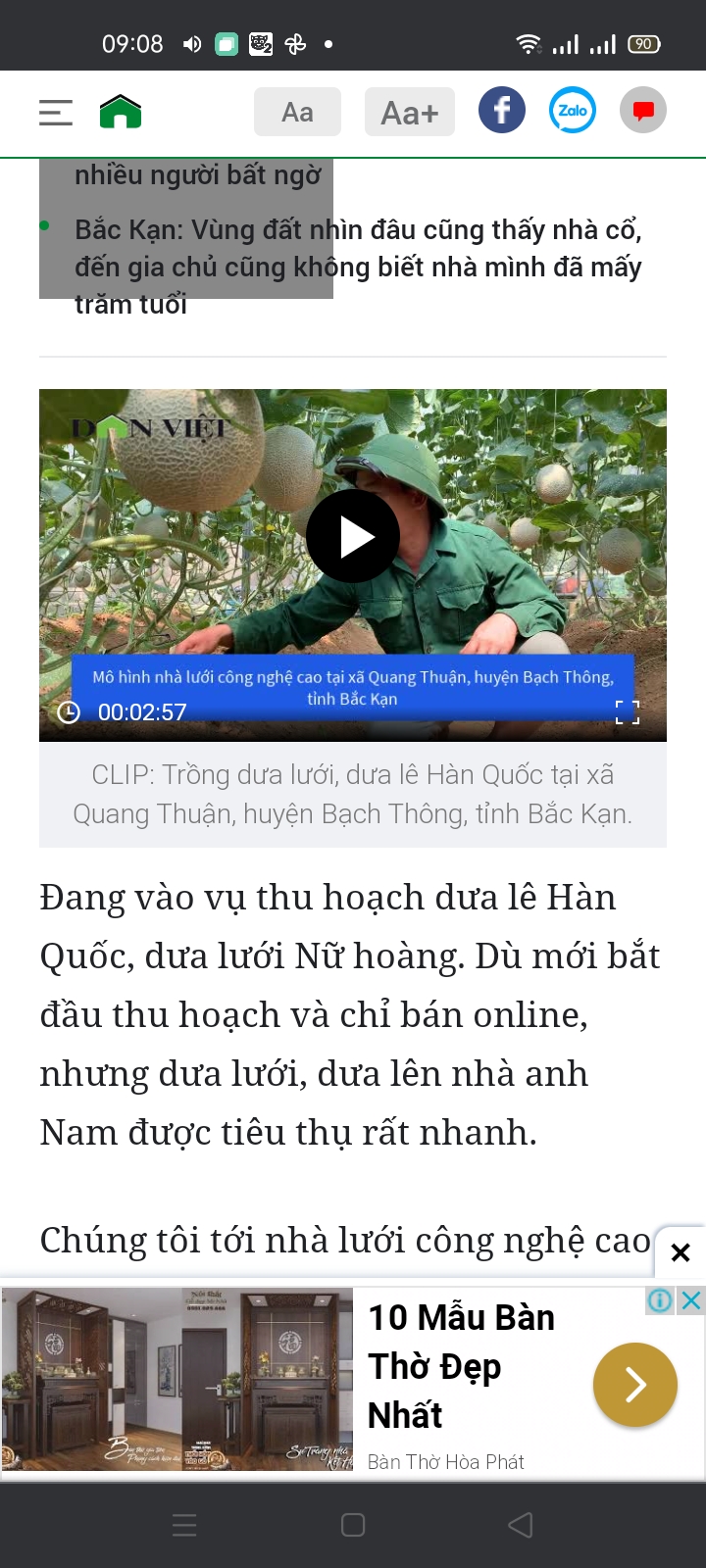Share the article on Facebook
The image size is (706, 1568).
[501, 111]
